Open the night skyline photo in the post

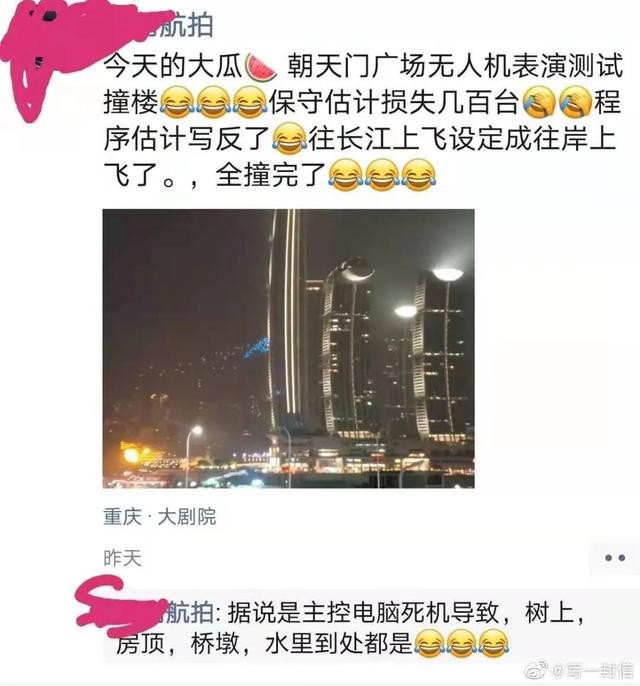tap(289, 348)
